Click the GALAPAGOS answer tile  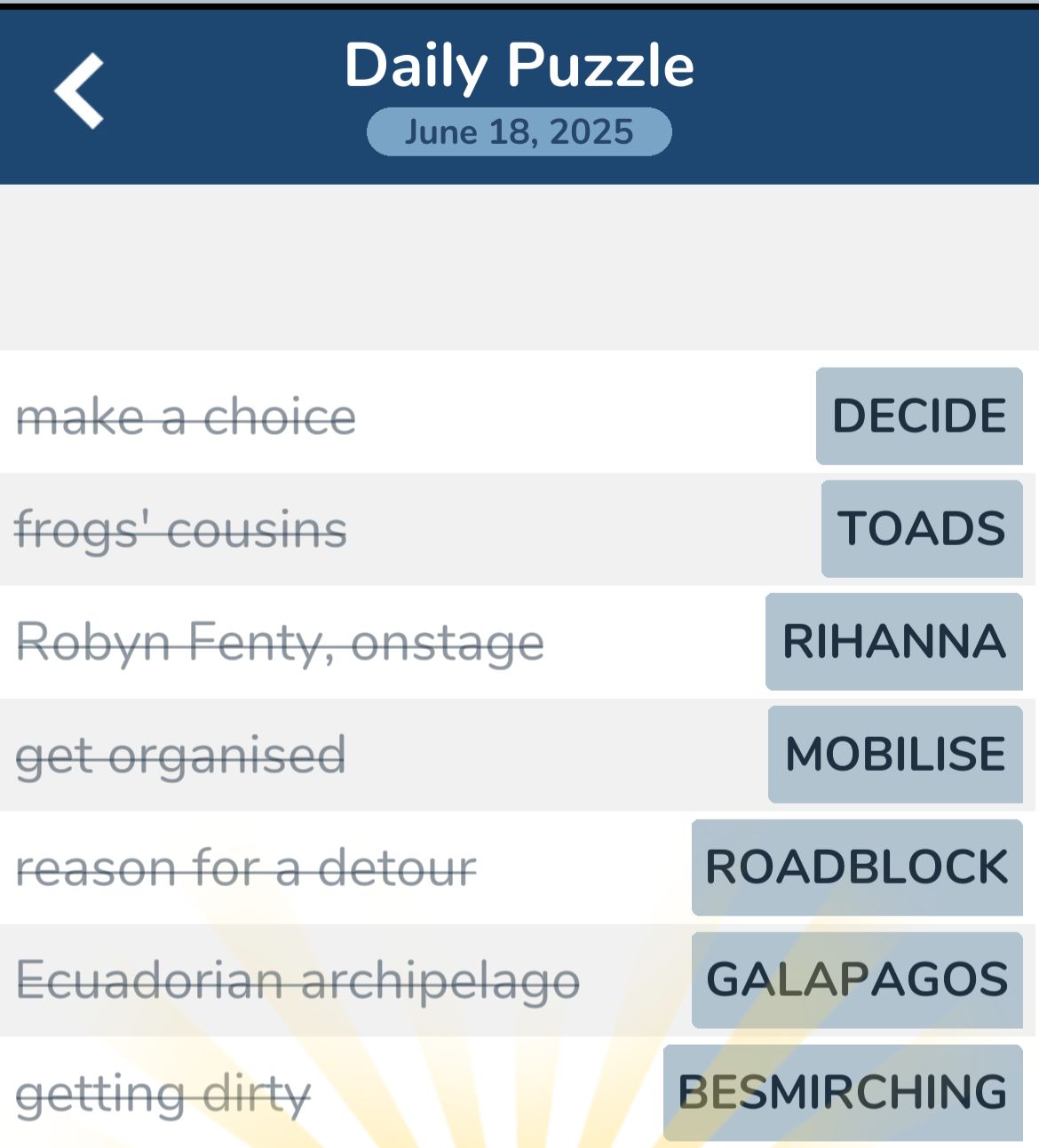tap(856, 978)
